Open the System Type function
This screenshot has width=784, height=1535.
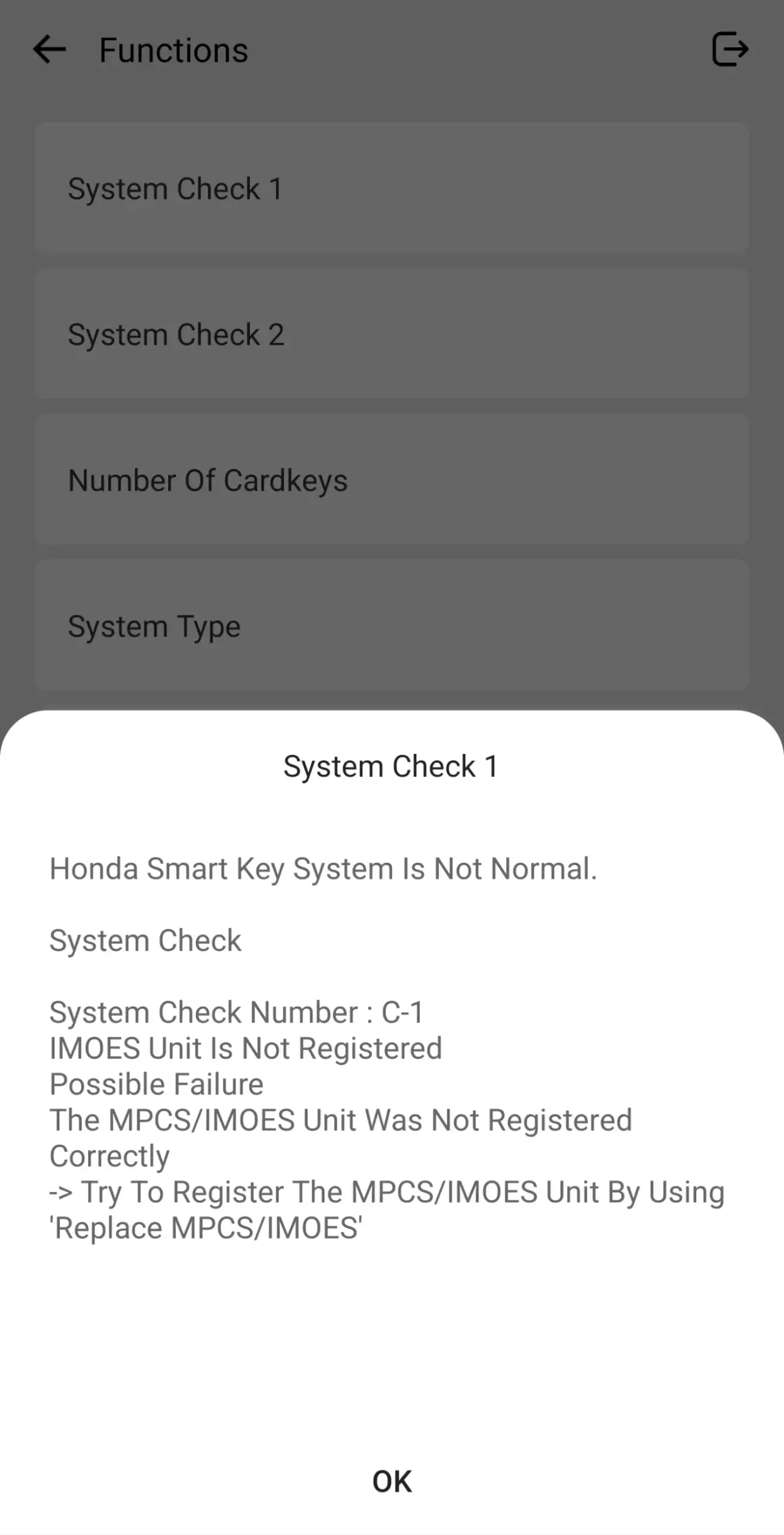[392, 626]
